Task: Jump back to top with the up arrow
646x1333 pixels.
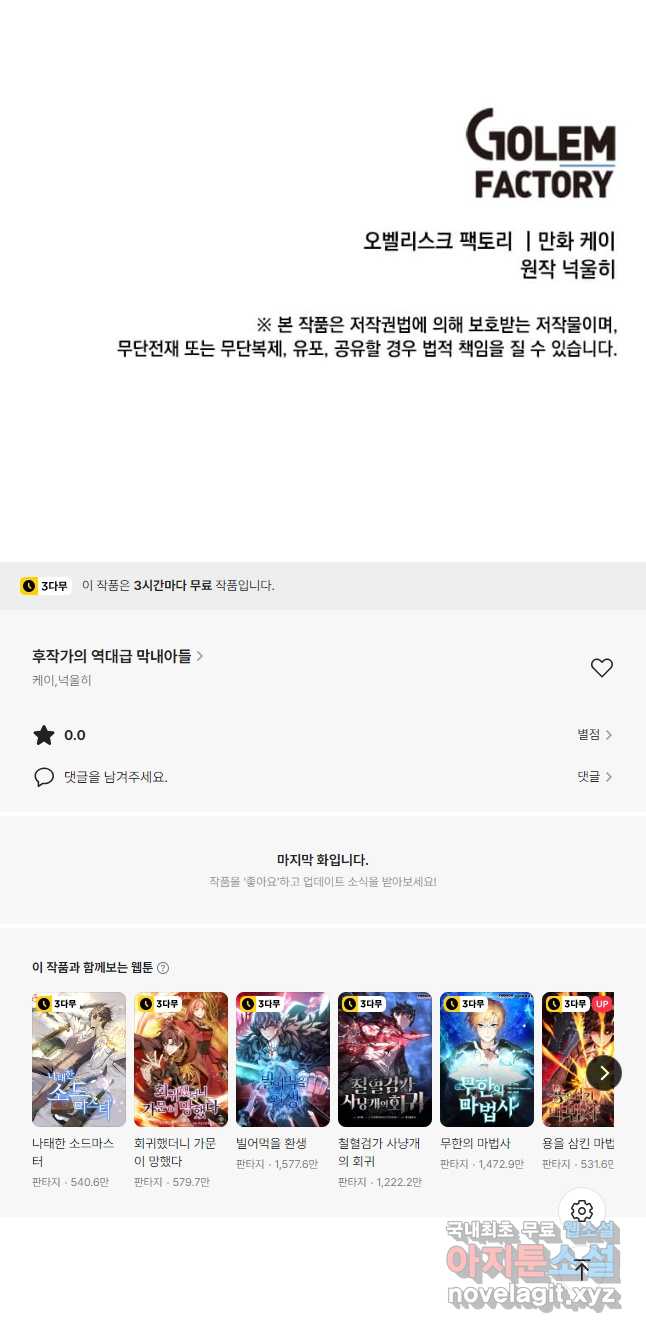Action: [582, 1270]
